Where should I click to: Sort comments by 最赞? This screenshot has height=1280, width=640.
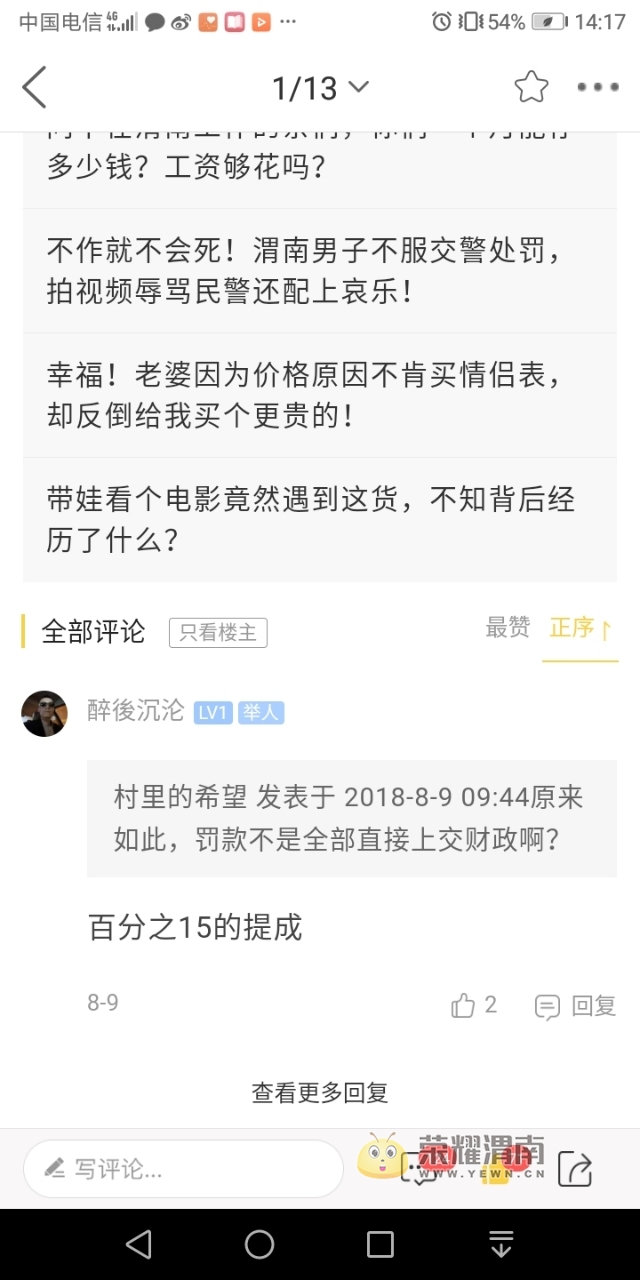pos(508,628)
